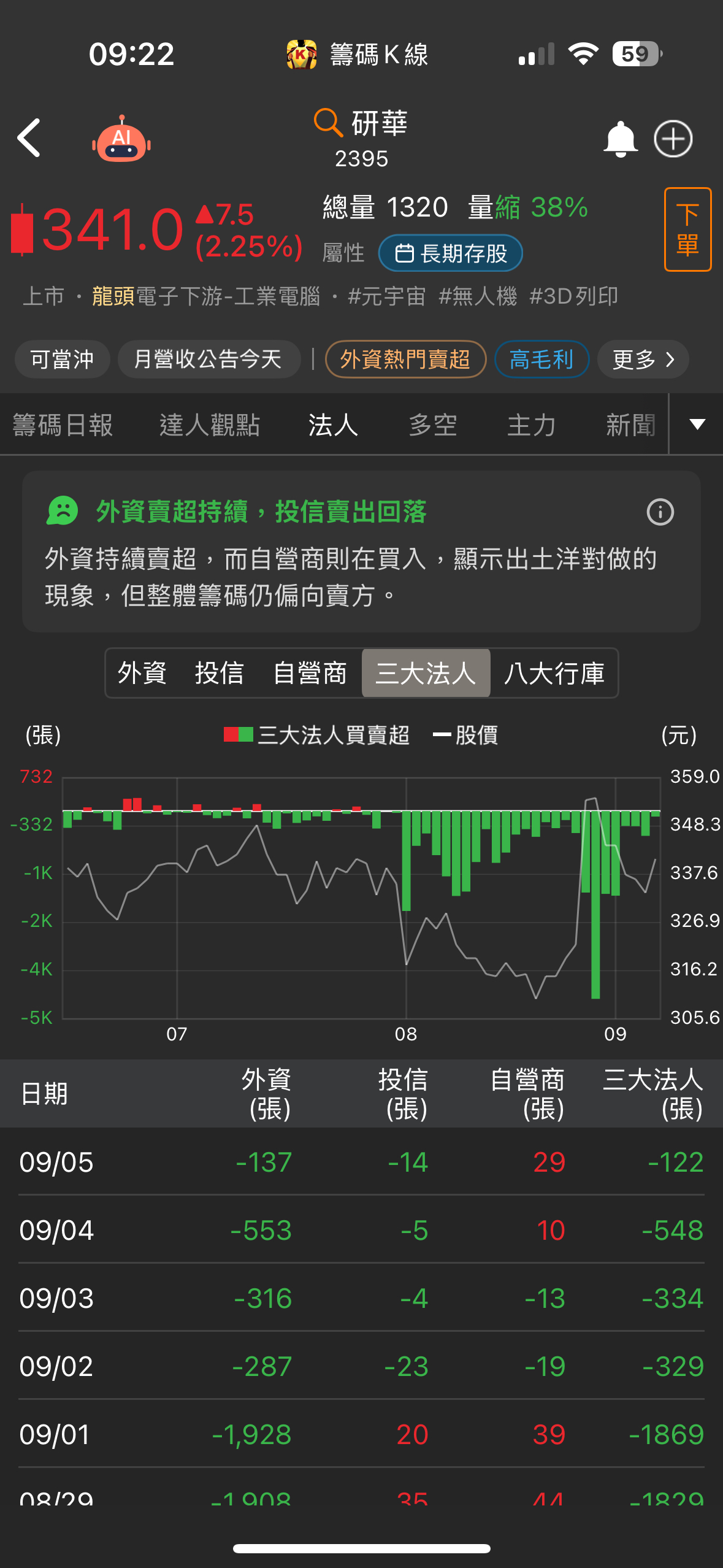Image resolution: width=723 pixels, height=1568 pixels.
Task: Search for another stock via 研華
Action: pos(361,124)
